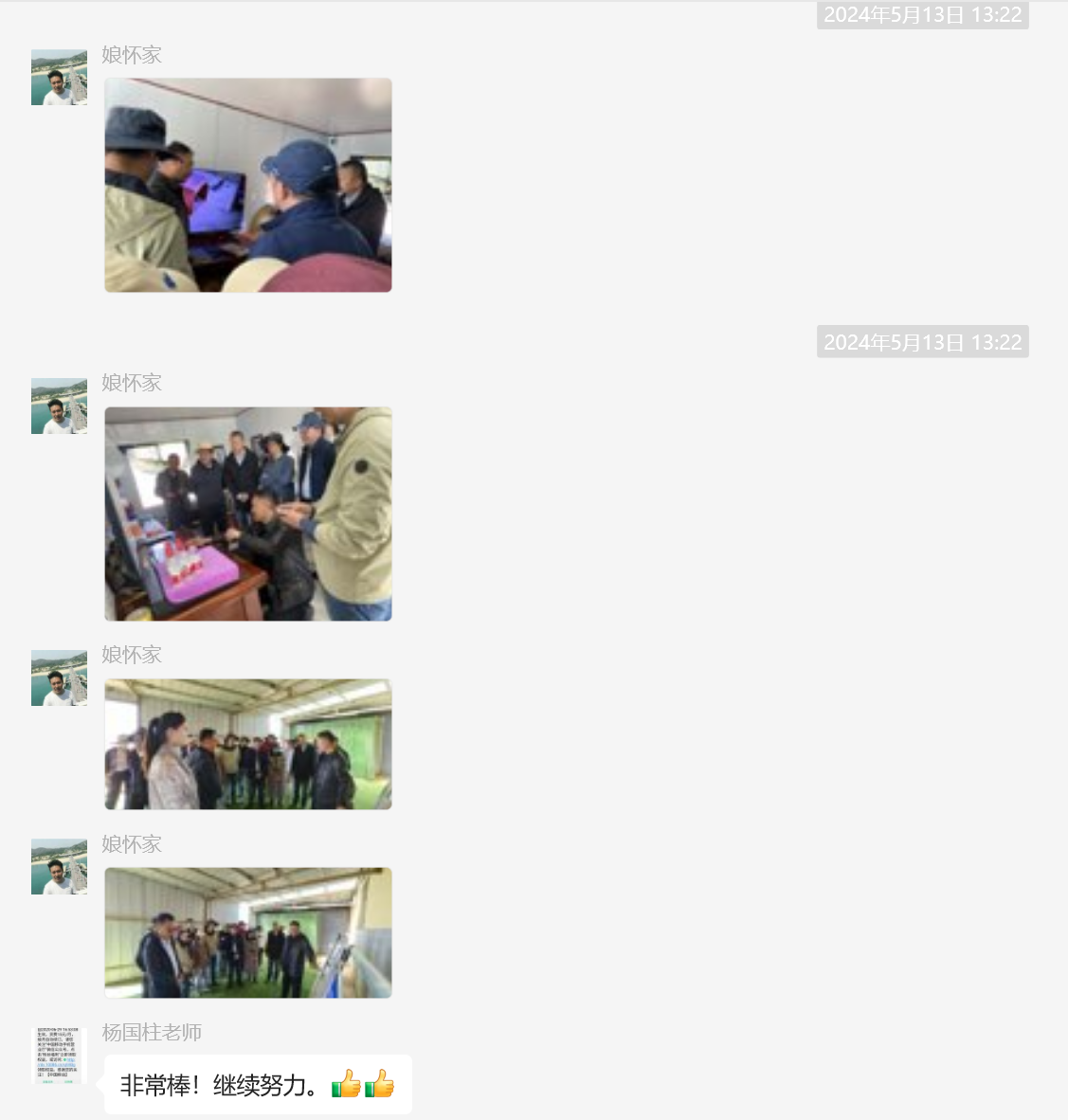Open 娘怀家's avatar beside the first photo

coord(59,78)
